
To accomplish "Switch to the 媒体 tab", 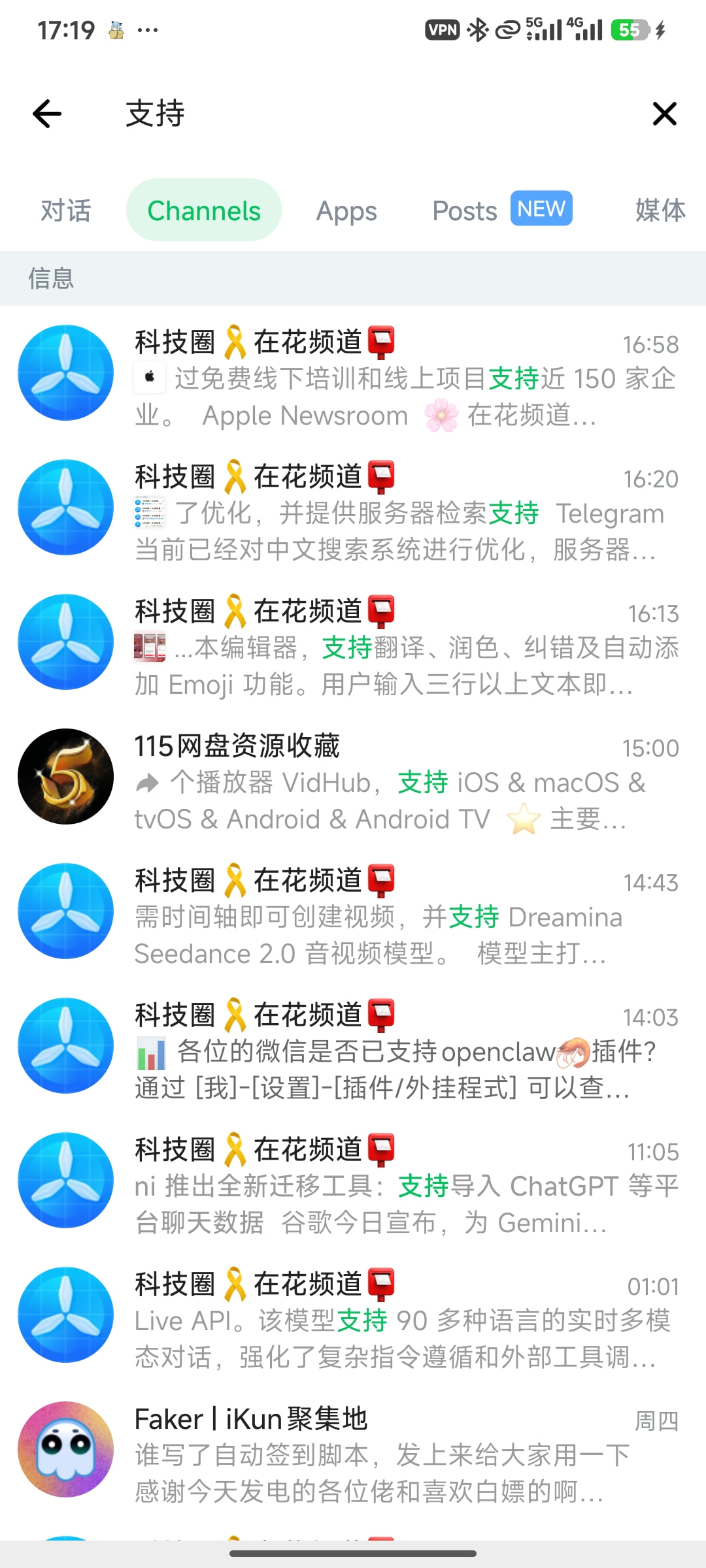I will pos(660,211).
